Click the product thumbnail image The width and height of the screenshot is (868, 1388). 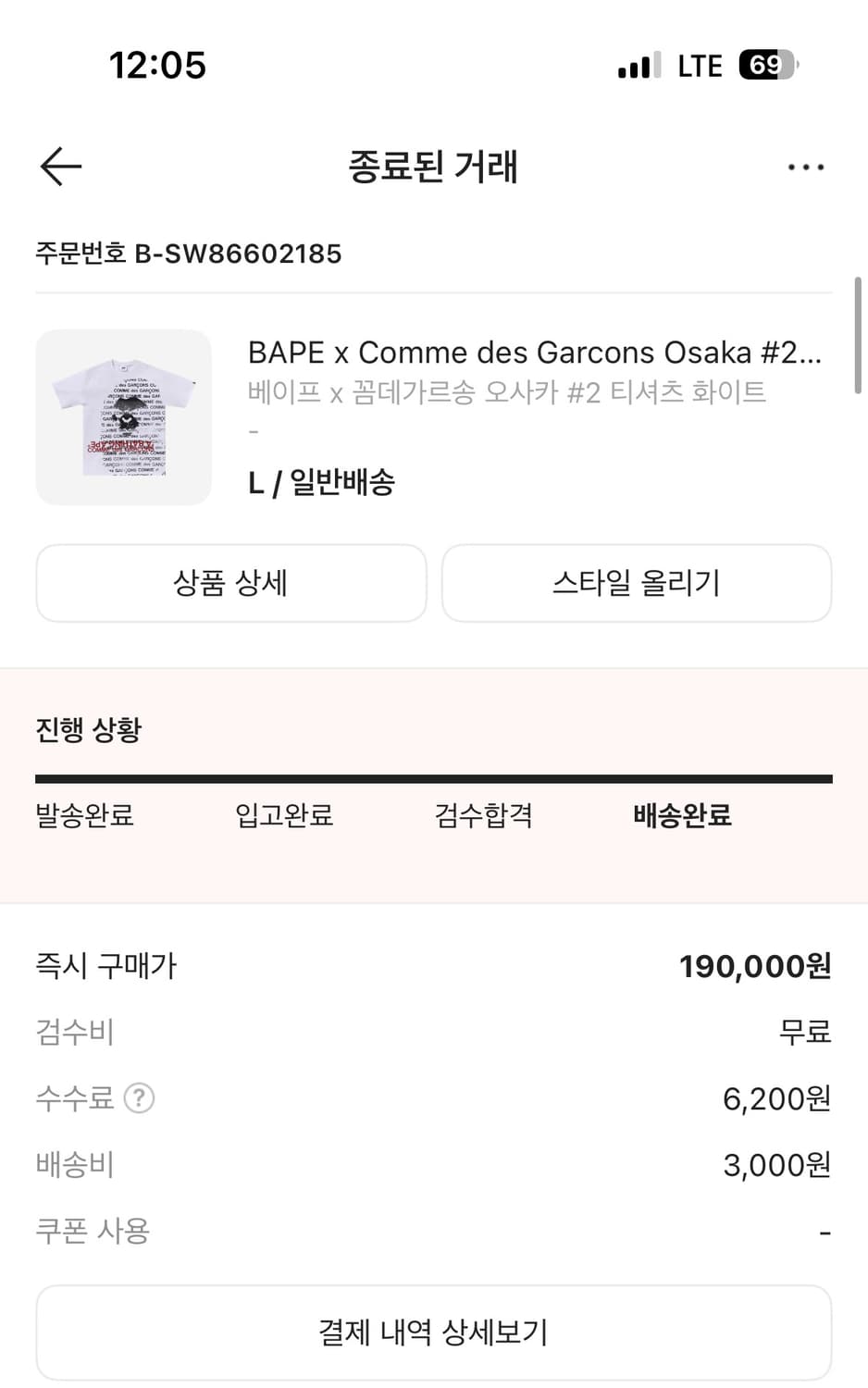tap(123, 416)
